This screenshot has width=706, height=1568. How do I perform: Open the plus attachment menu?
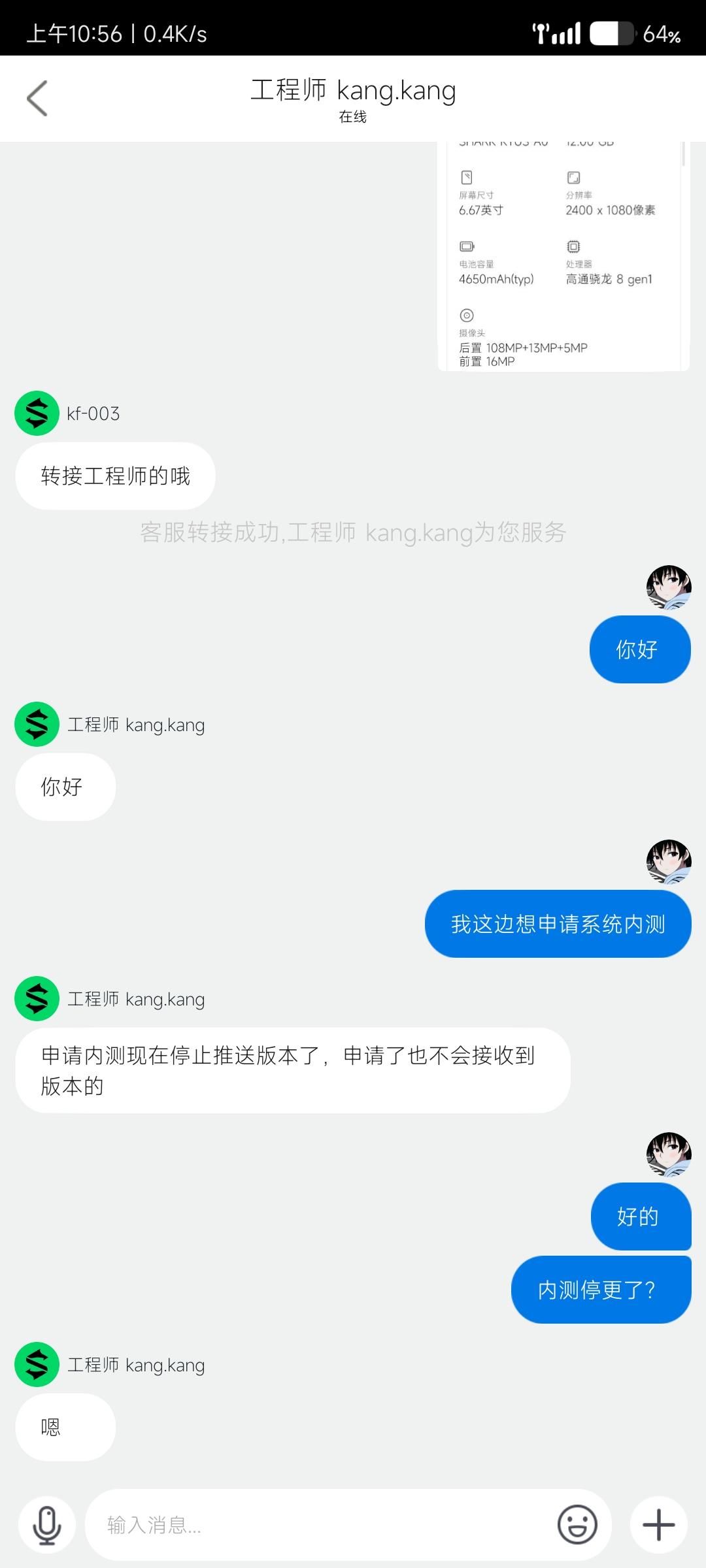pyautogui.click(x=658, y=1525)
